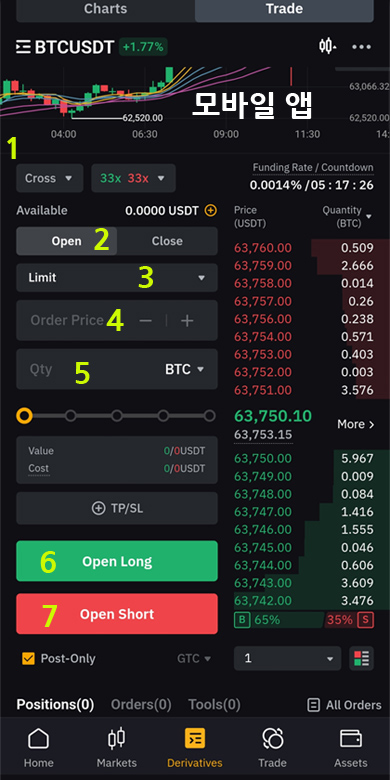Open the three-dot overflow menu
The height and width of the screenshot is (780, 390).
click(362, 47)
